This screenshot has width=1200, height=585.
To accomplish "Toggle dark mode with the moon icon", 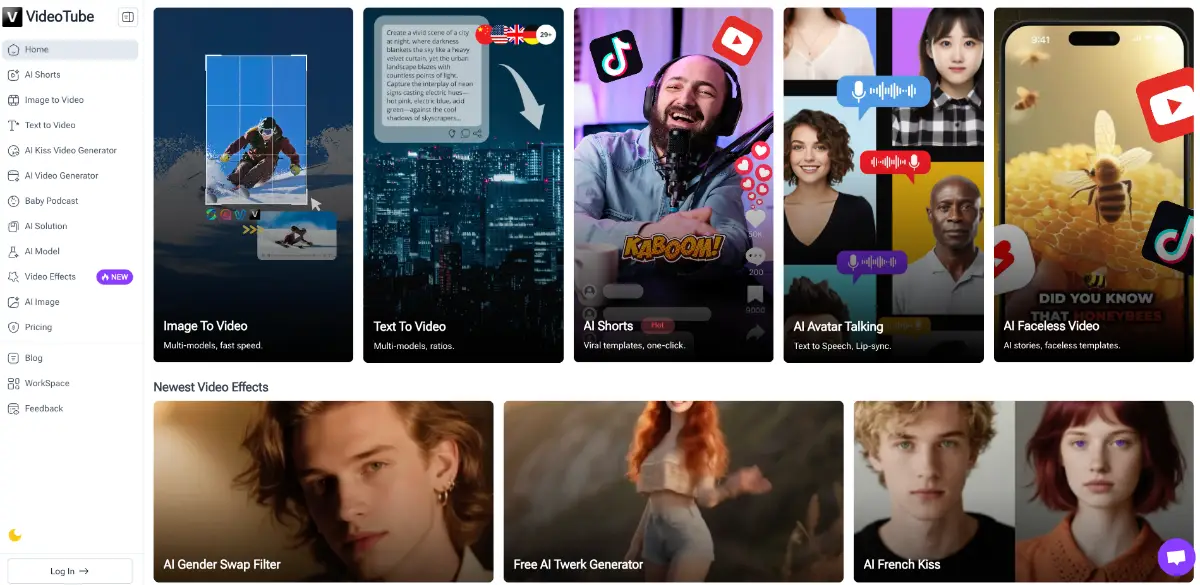I will click(x=15, y=535).
